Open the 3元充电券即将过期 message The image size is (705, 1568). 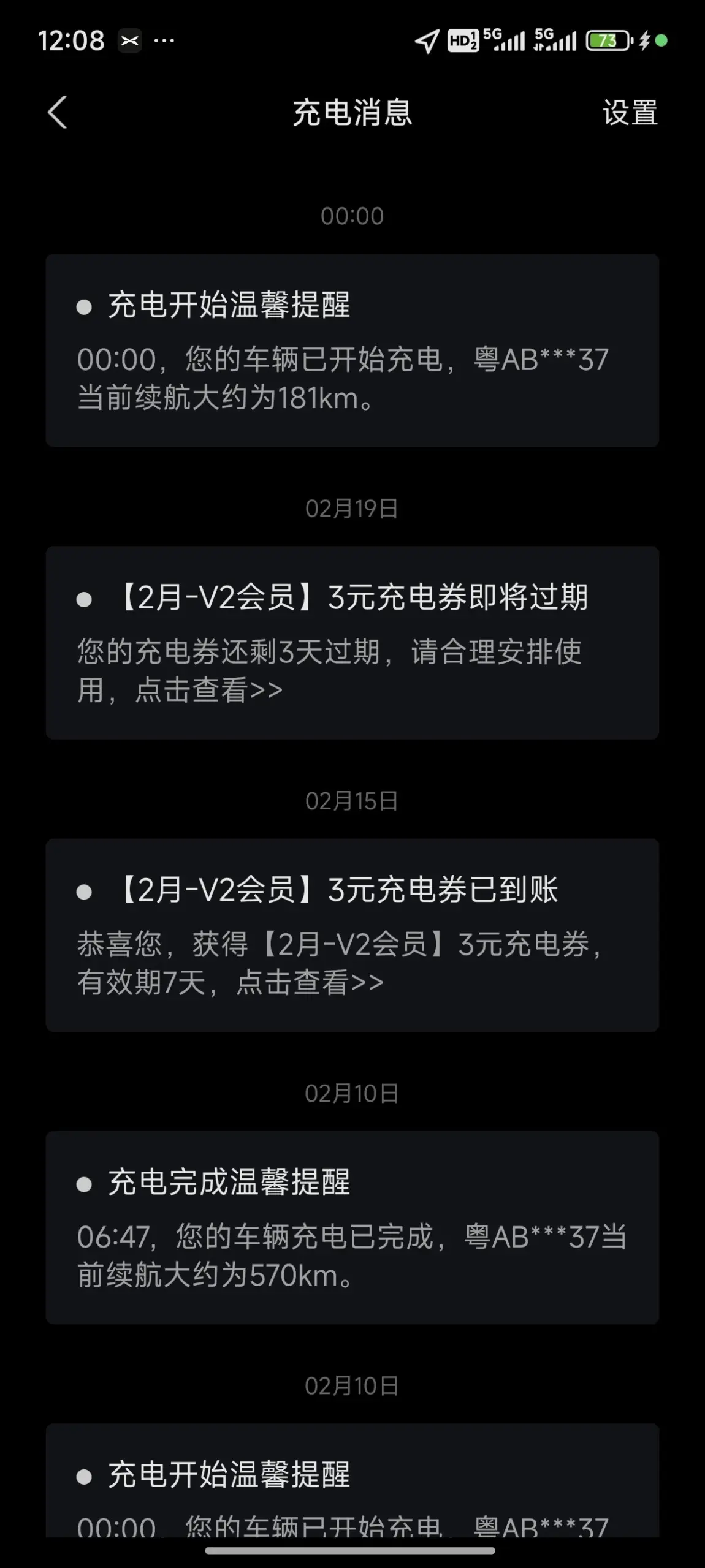352,643
